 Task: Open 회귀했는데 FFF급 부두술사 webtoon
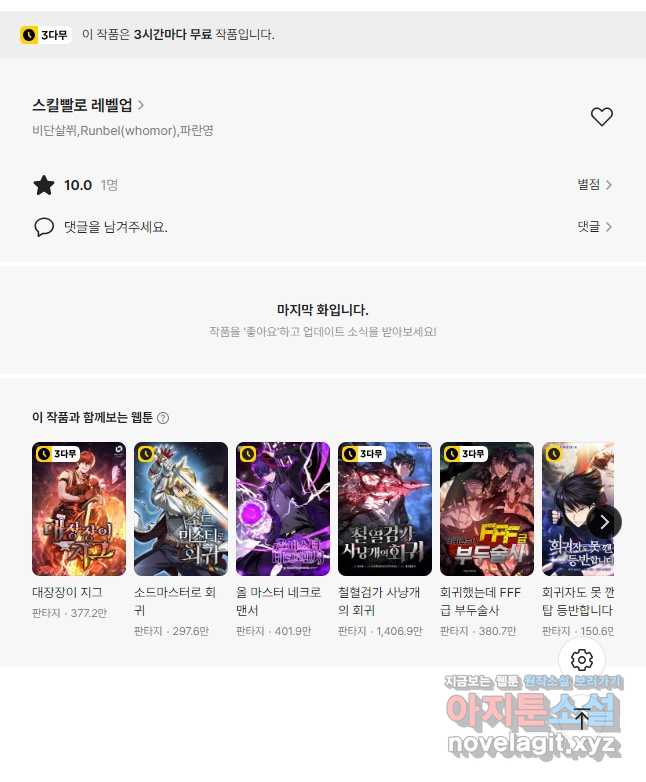coord(487,509)
